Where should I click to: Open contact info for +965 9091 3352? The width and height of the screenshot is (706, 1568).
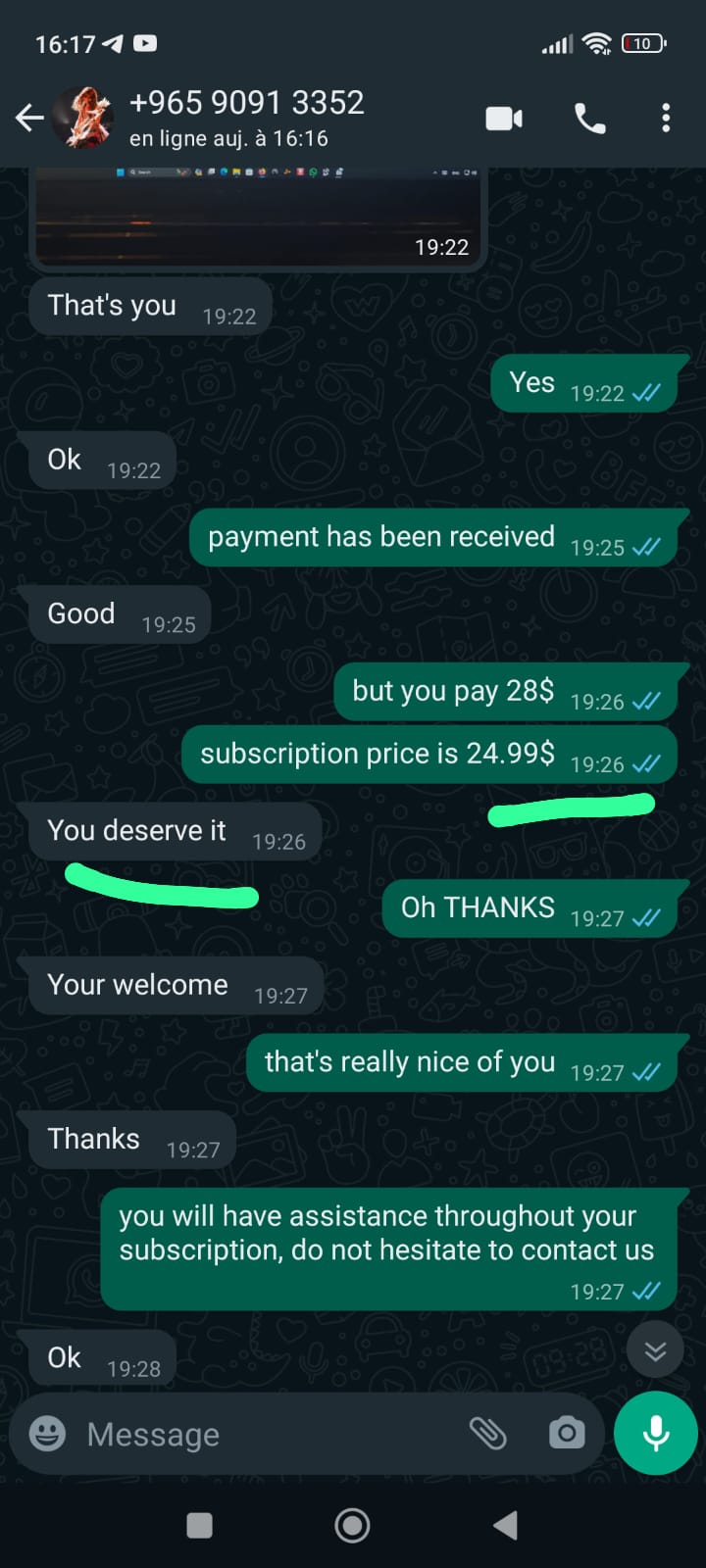pos(247,118)
